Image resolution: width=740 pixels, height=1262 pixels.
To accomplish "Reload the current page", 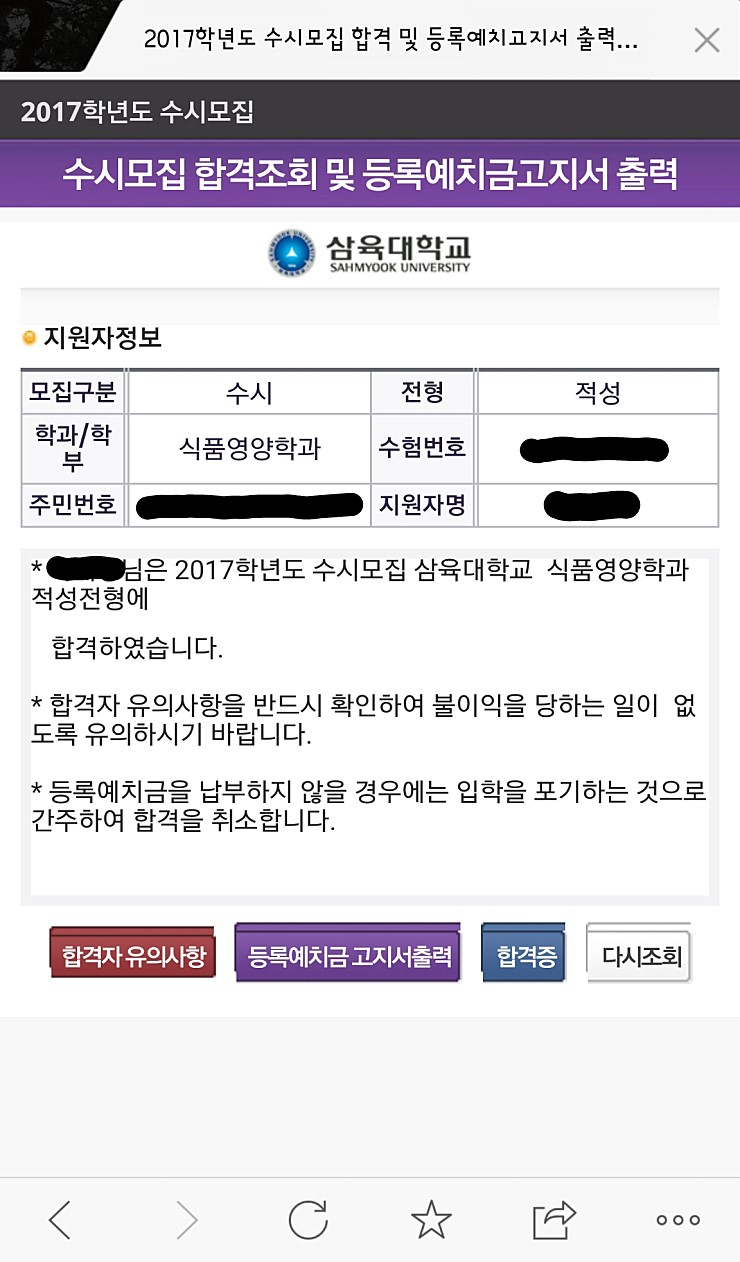I will (x=308, y=1219).
